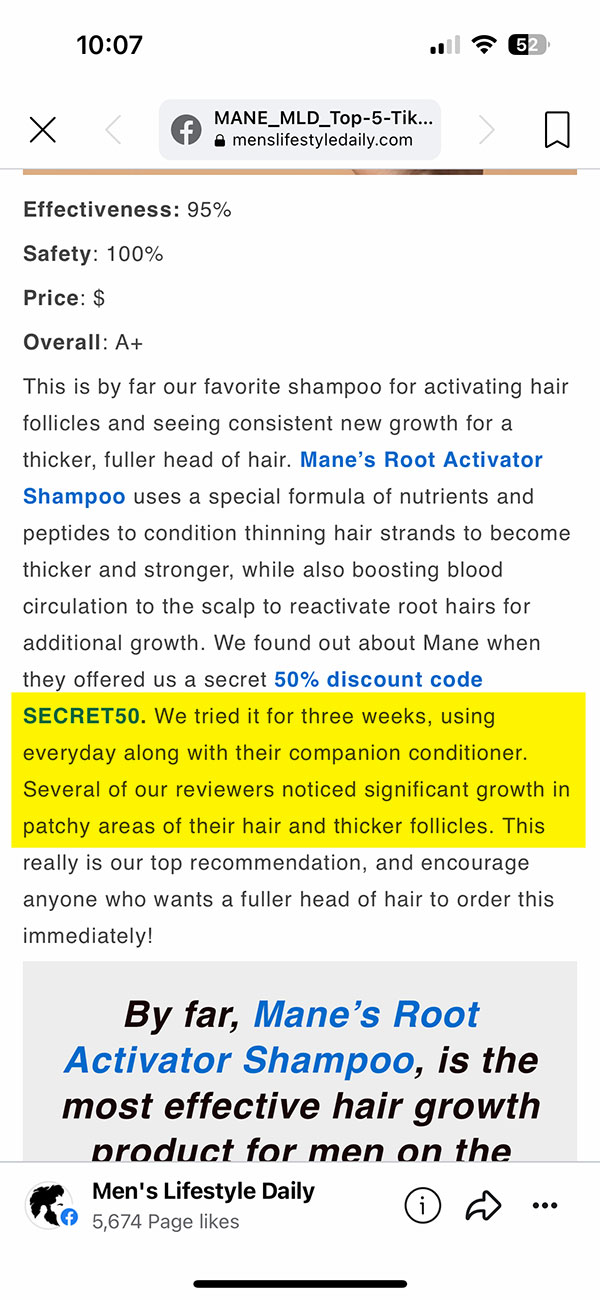This screenshot has height=1300, width=600.
Task: Open Mane's Root Activator Shampoo paragraph link
Action: (x=283, y=478)
